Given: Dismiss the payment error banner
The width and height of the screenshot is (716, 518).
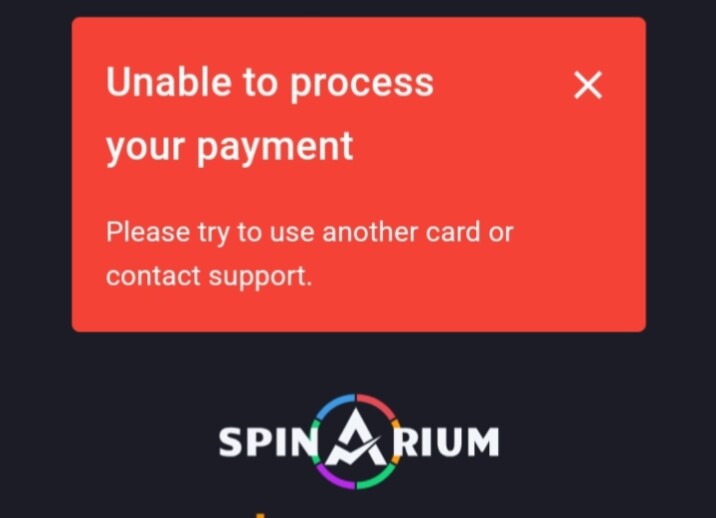Looking at the screenshot, I should pos(588,86).
